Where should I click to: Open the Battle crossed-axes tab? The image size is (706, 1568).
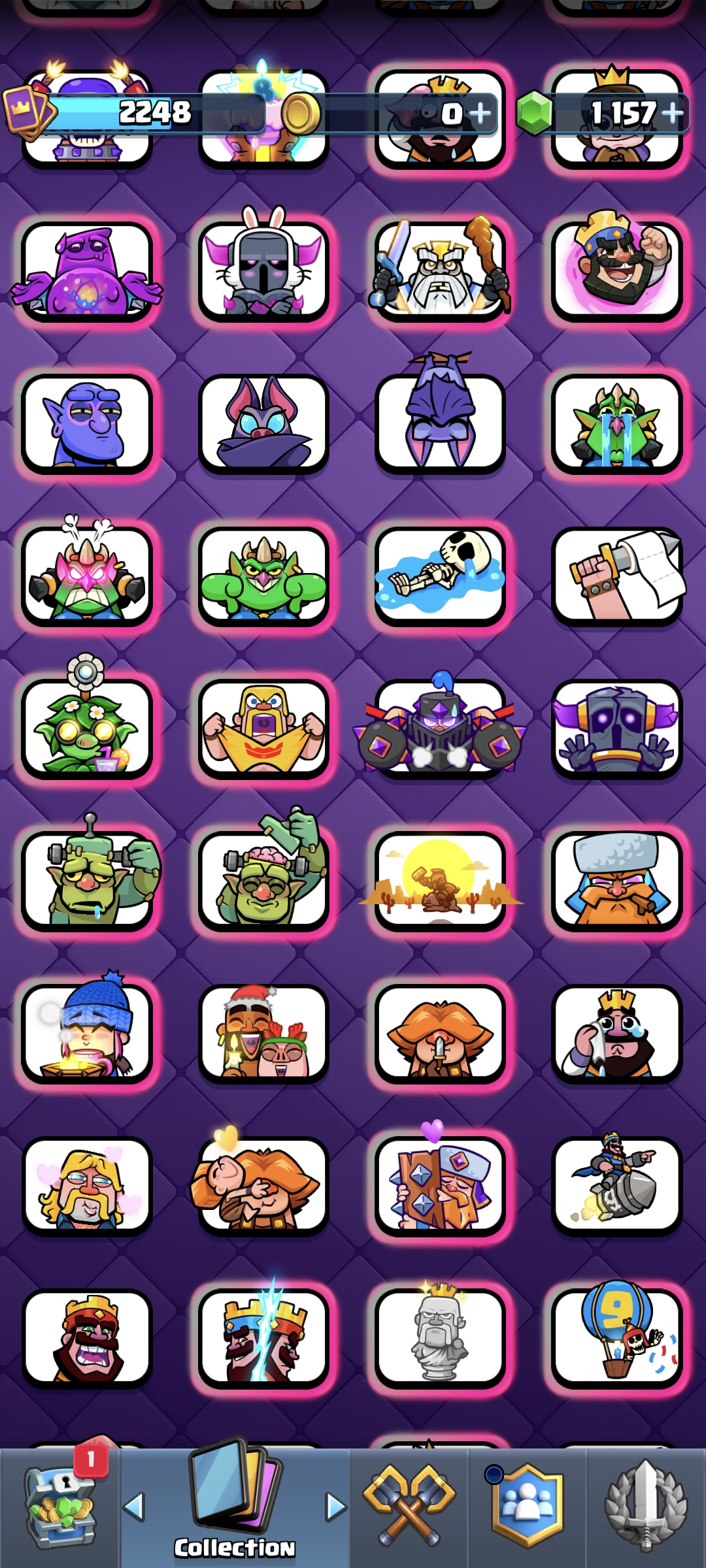(409, 1508)
